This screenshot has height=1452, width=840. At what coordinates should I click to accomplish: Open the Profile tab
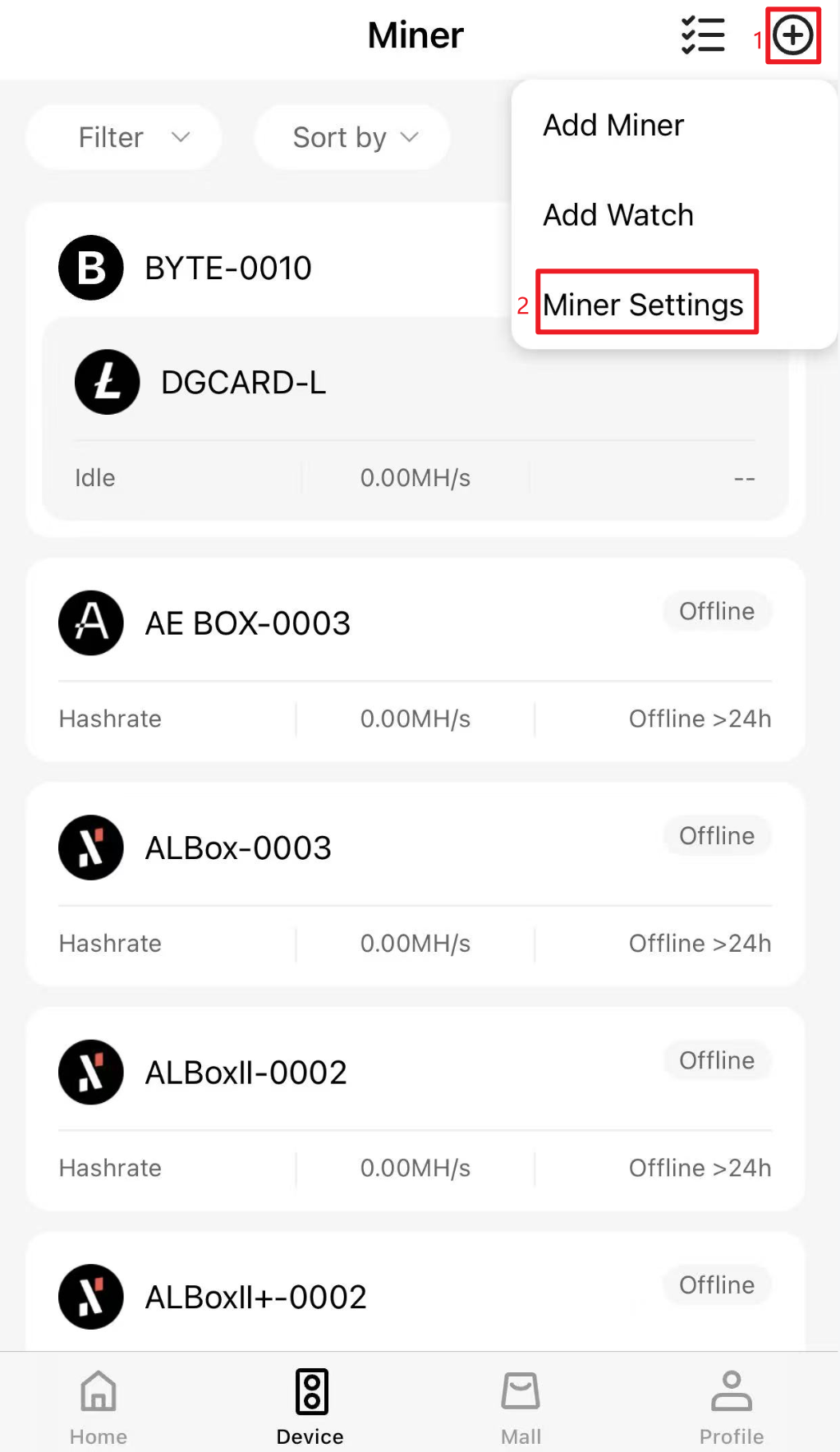coord(732,1408)
